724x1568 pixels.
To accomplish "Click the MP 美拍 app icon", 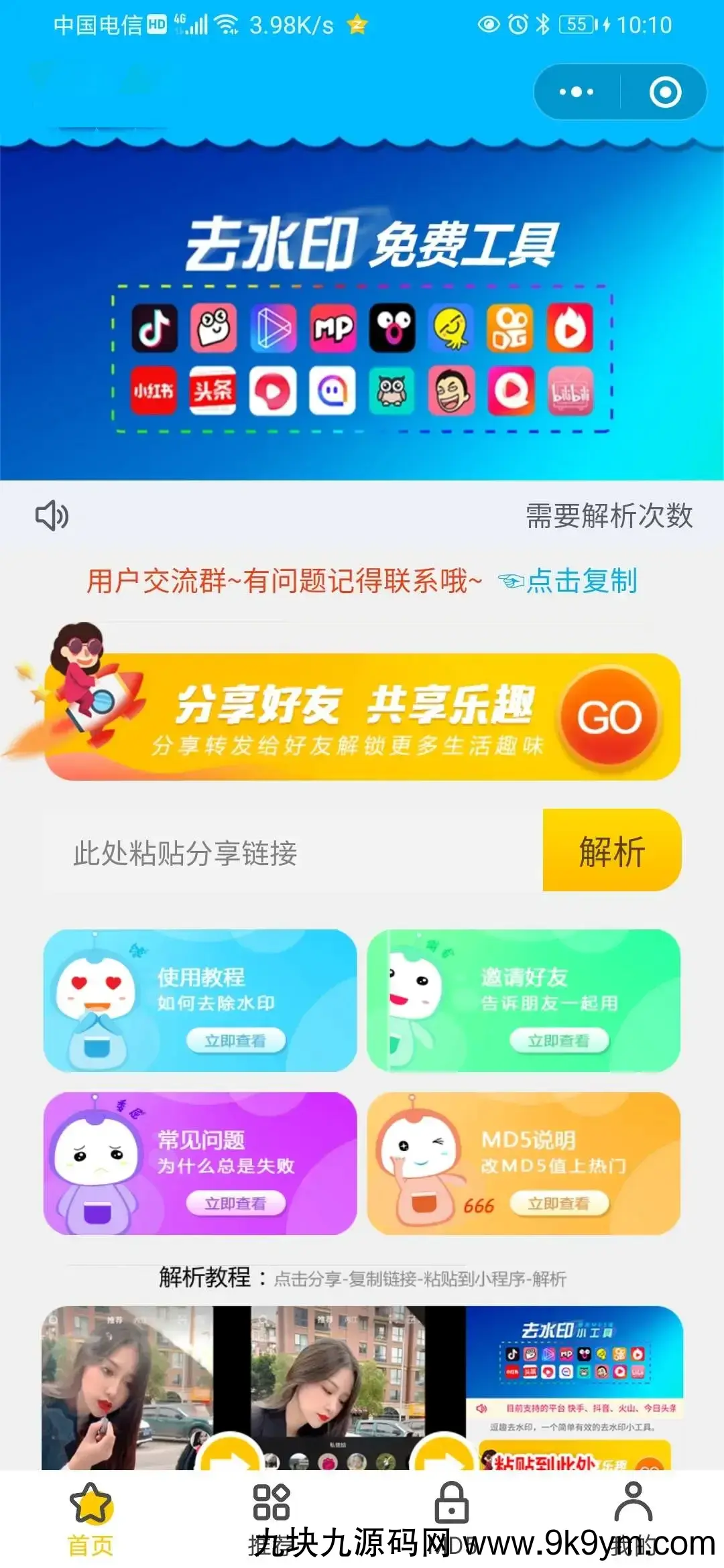I will 332,328.
